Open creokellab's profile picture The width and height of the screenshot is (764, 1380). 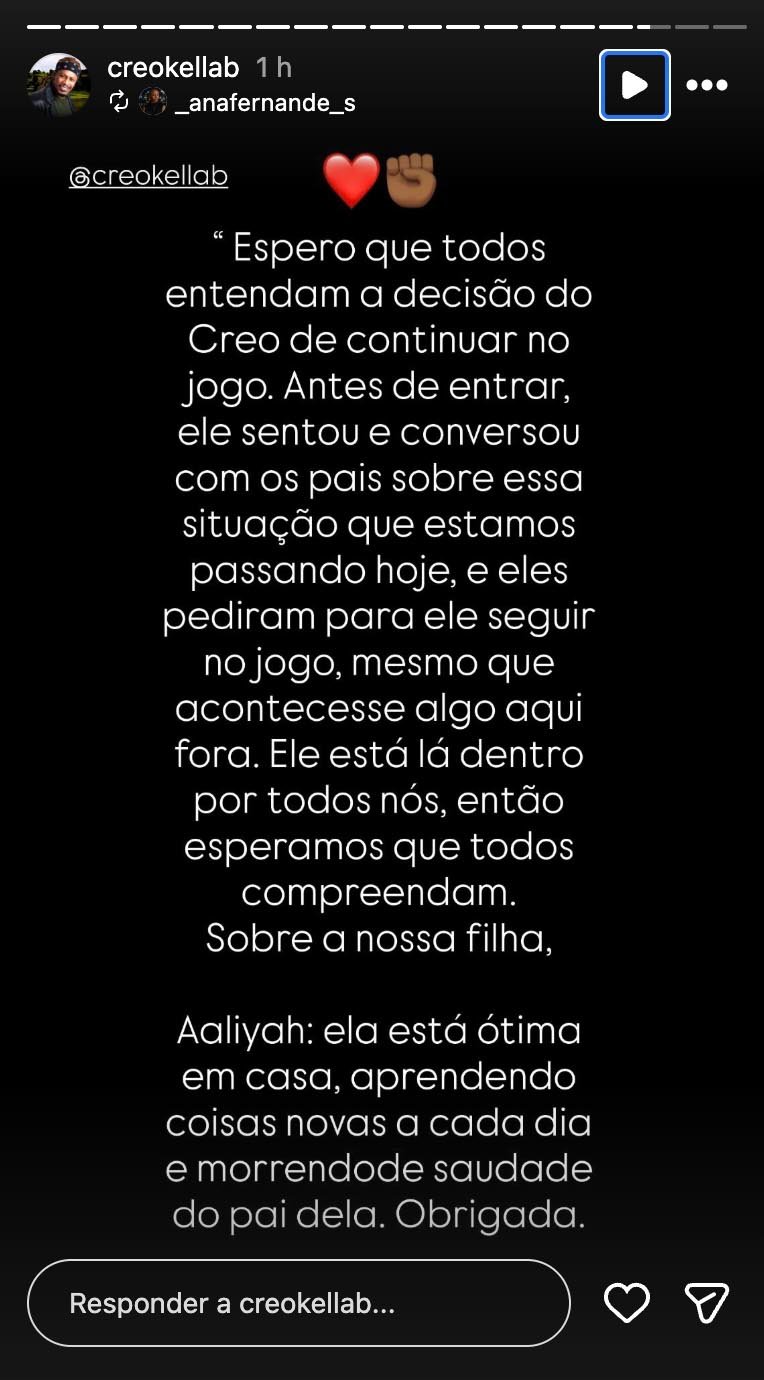[x=58, y=85]
